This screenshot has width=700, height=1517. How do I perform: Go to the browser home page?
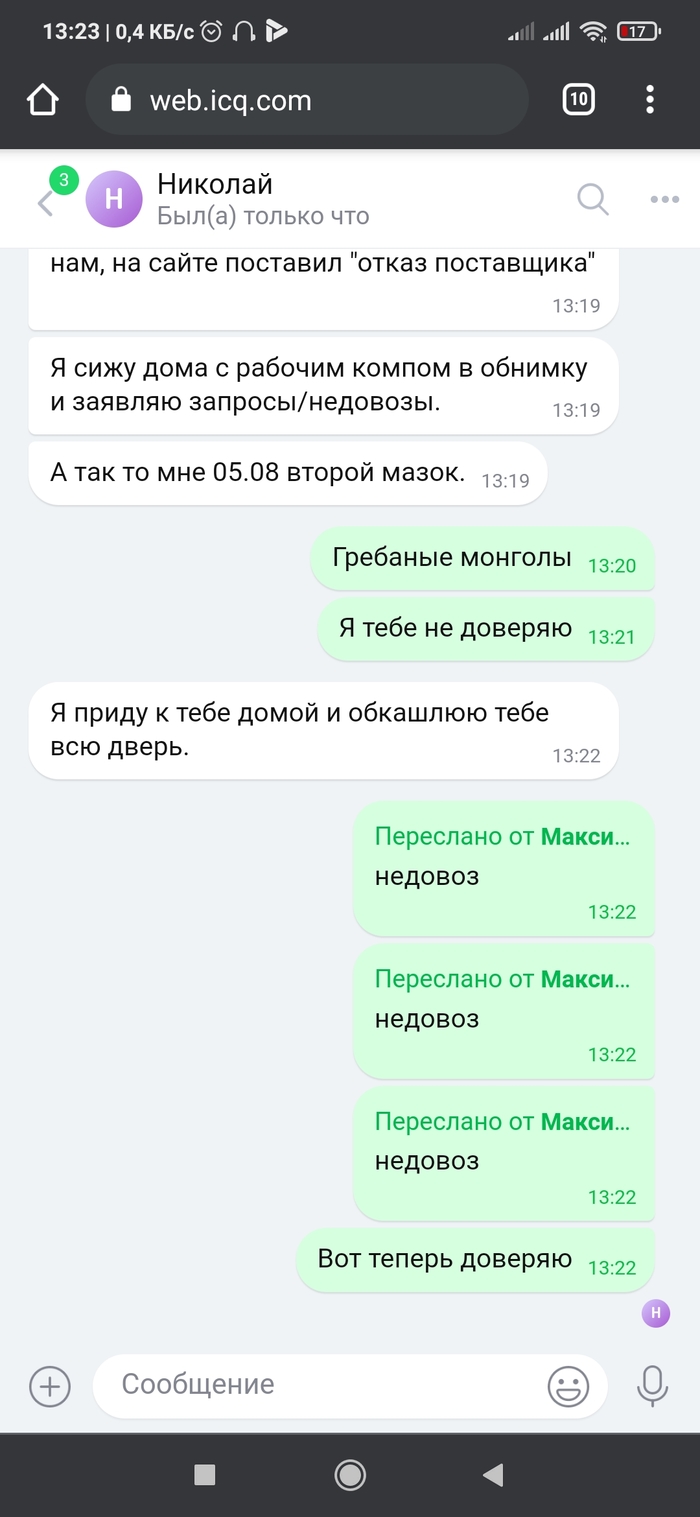point(42,100)
